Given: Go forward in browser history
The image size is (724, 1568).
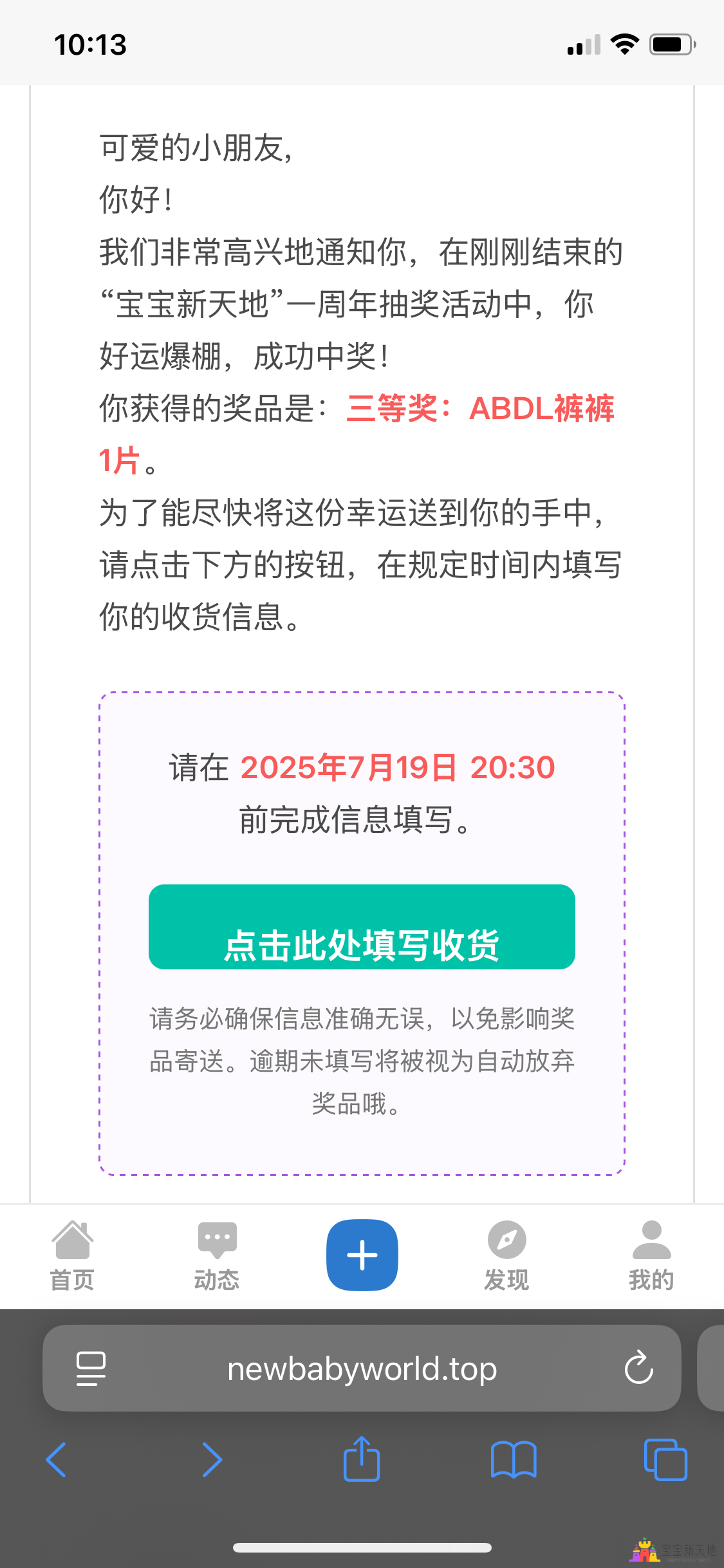Looking at the screenshot, I should click(x=212, y=1459).
